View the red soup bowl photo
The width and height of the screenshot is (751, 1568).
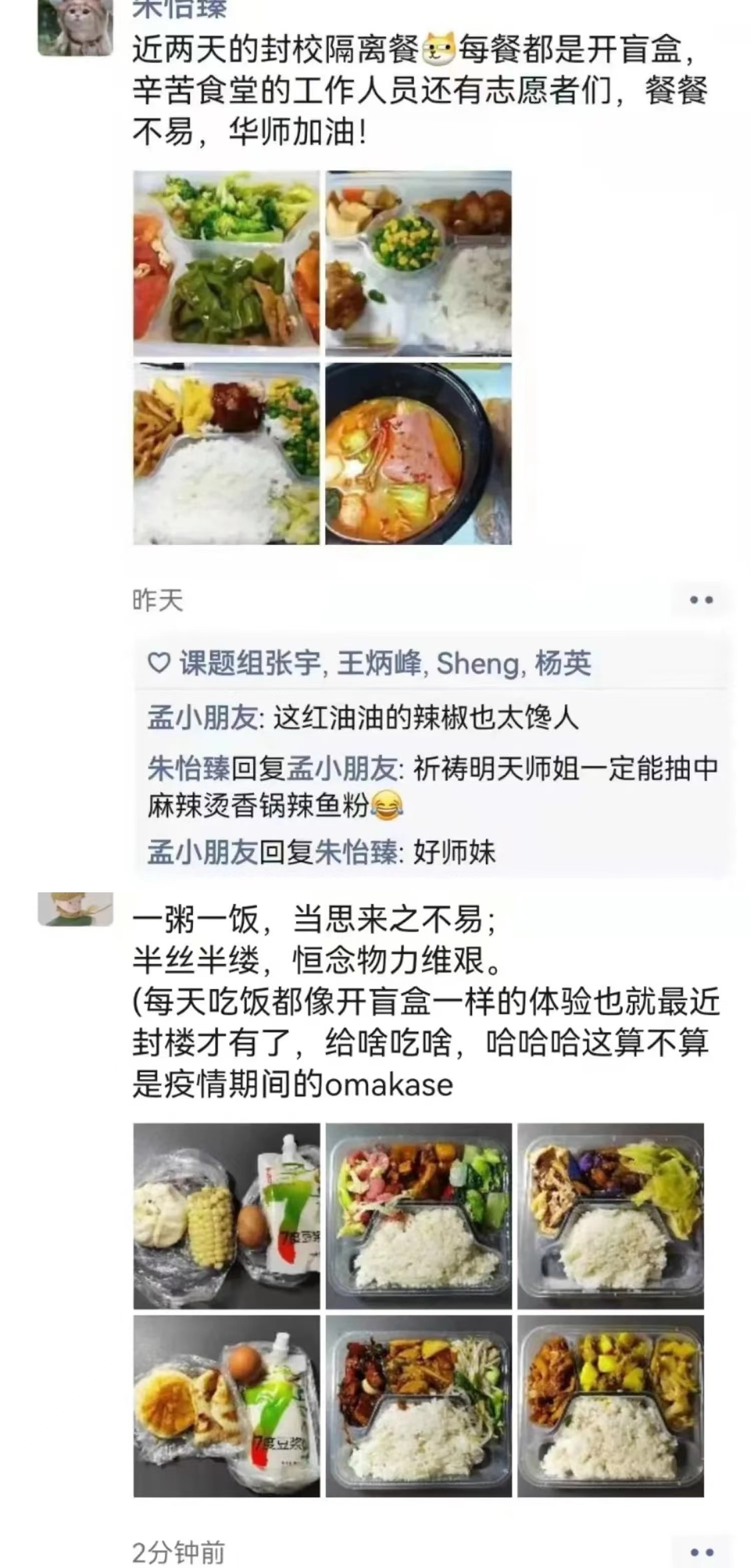(419, 453)
